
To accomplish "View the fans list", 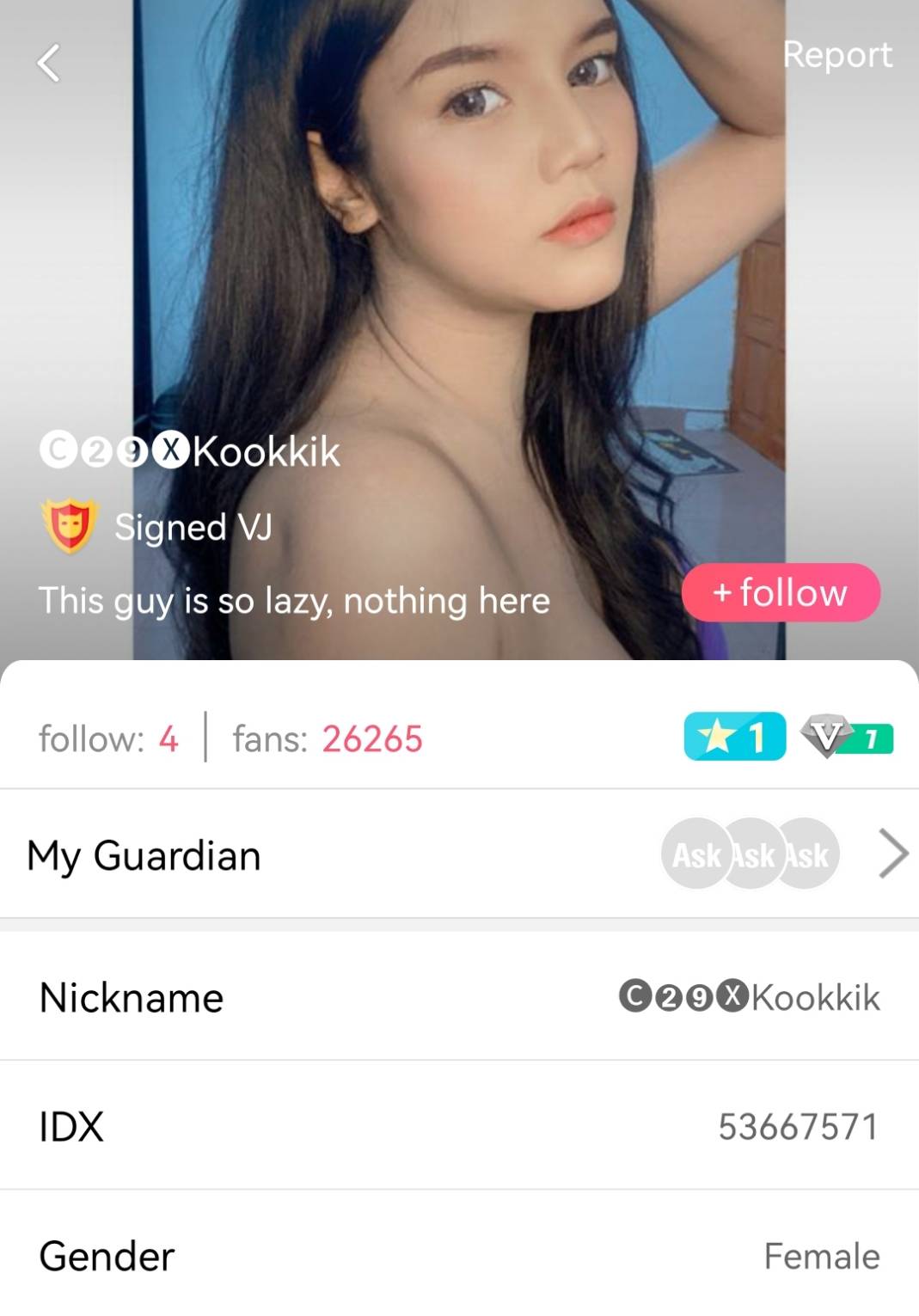I will click(x=328, y=738).
